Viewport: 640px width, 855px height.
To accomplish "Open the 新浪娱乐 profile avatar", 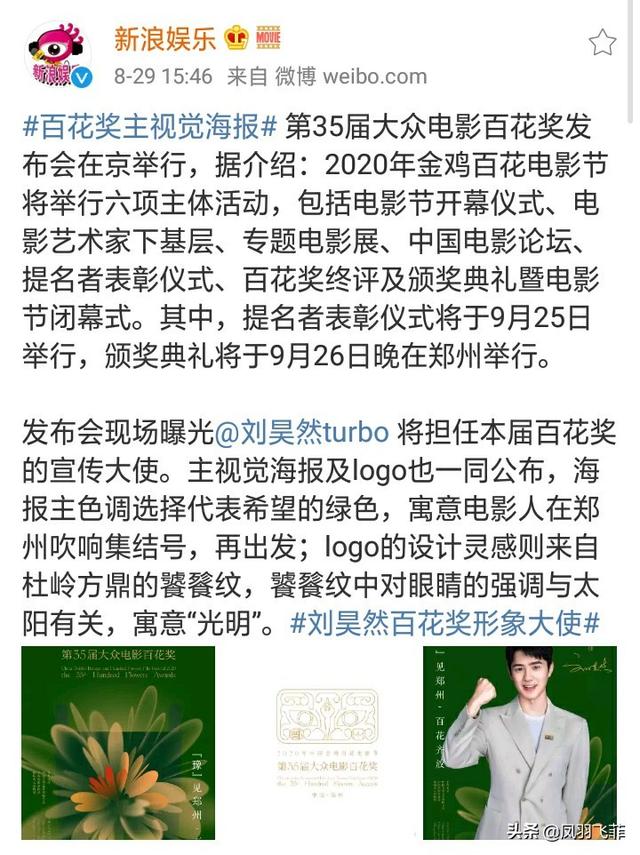I will coord(56,56).
